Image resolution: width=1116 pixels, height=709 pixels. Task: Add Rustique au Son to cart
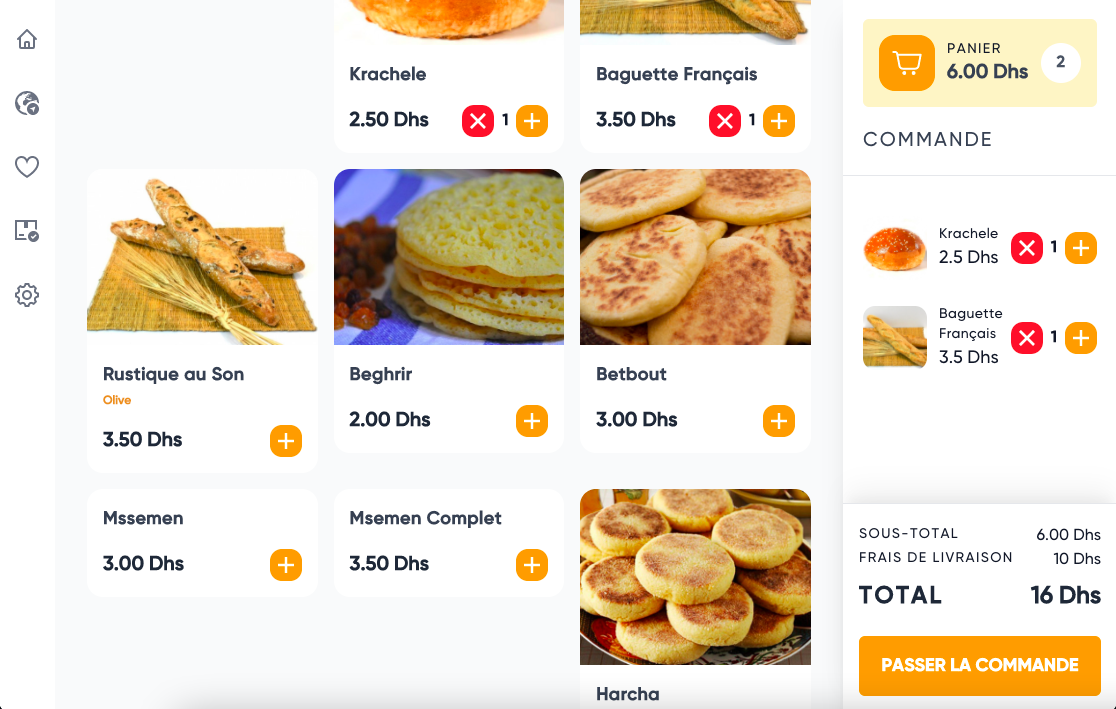click(x=286, y=441)
